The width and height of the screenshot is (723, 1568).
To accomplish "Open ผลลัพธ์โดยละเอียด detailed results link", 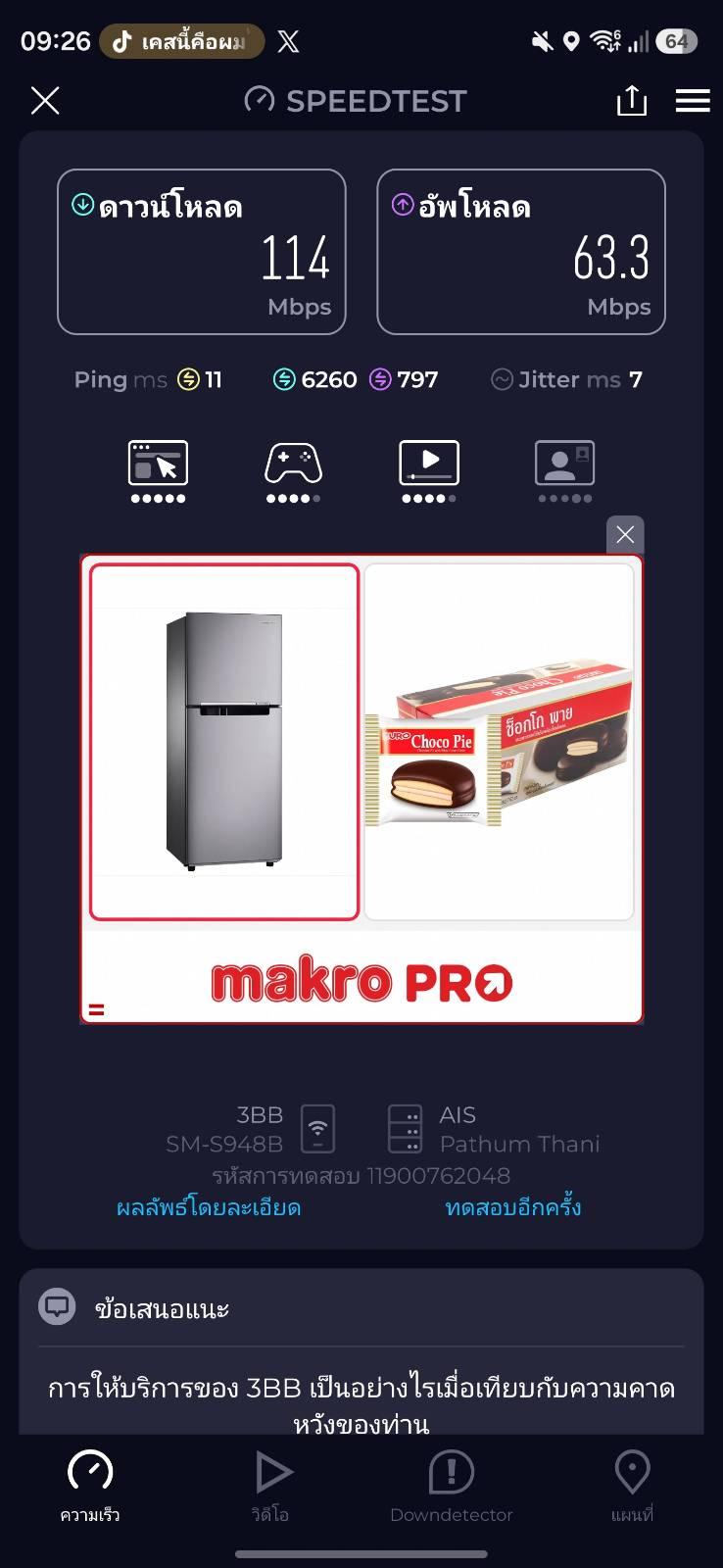I will (x=209, y=1207).
